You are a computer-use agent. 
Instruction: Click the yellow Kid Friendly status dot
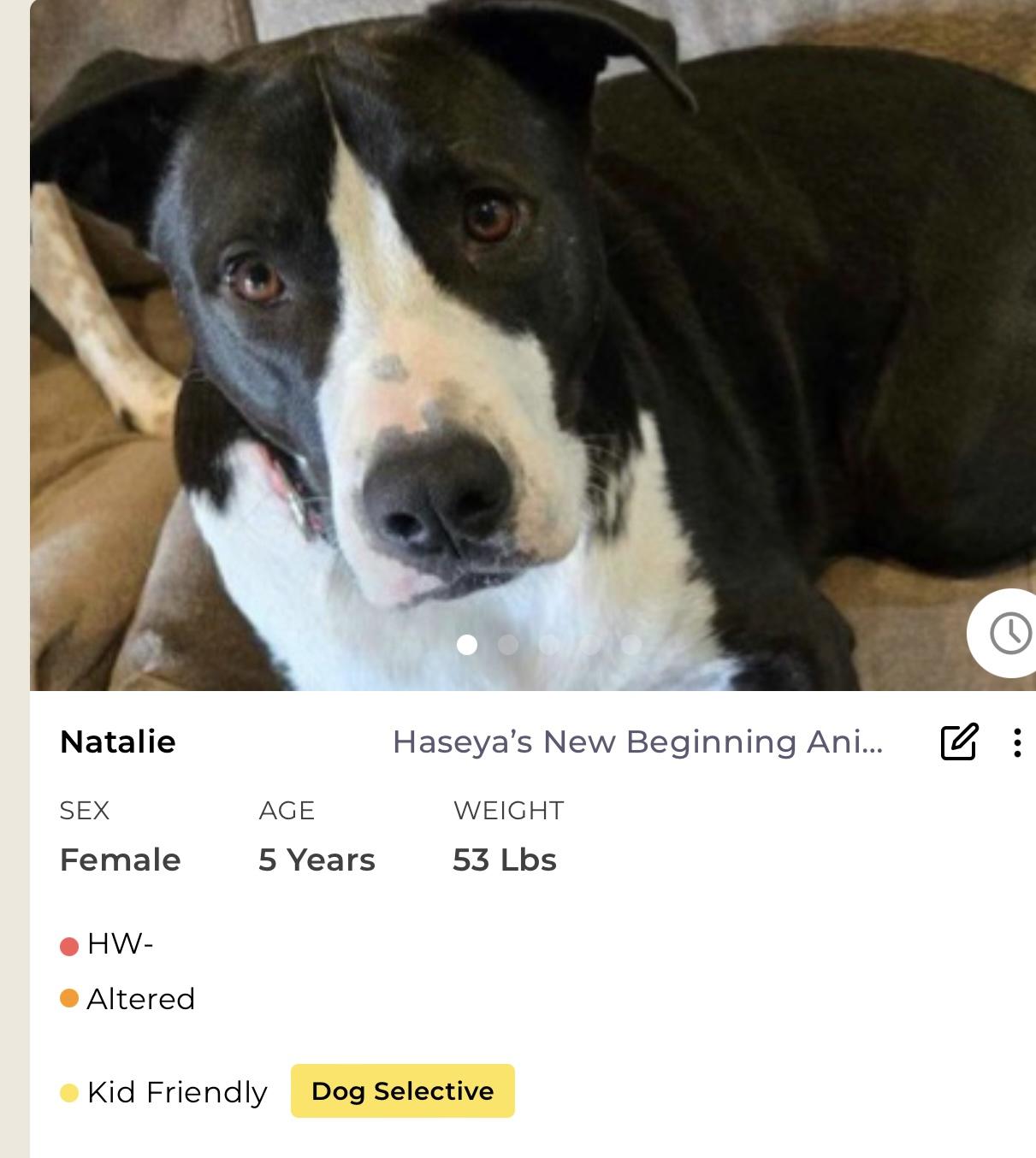pos(69,1091)
